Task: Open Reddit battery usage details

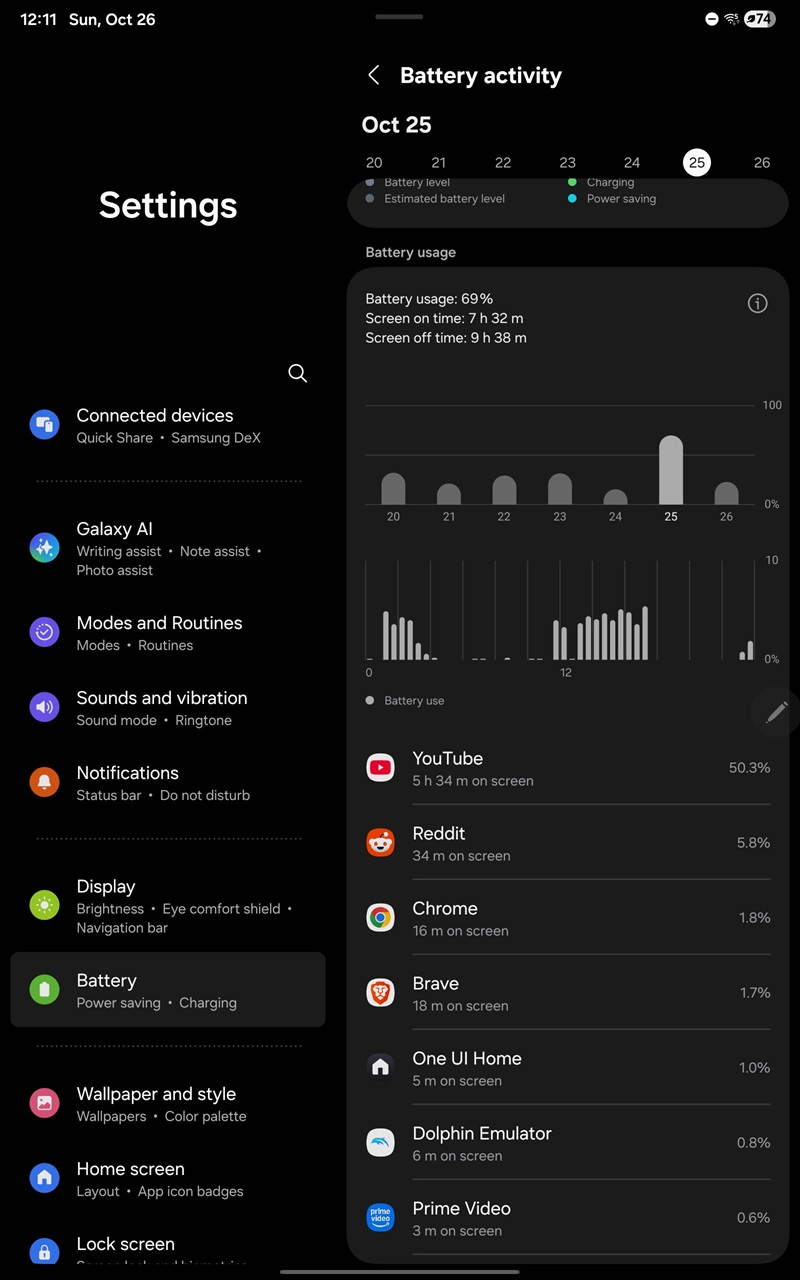Action: click(568, 843)
